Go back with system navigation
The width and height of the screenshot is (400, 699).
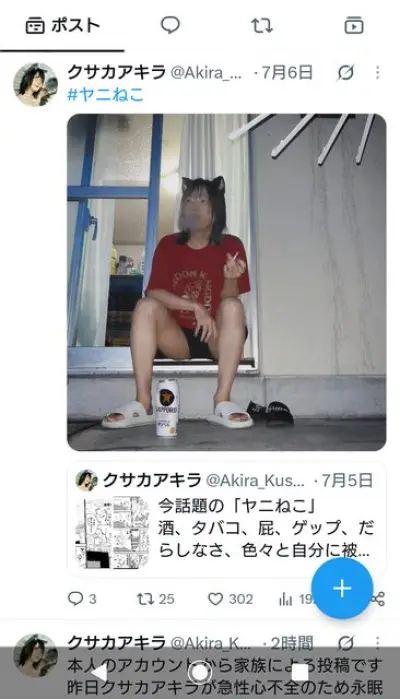click(99, 673)
